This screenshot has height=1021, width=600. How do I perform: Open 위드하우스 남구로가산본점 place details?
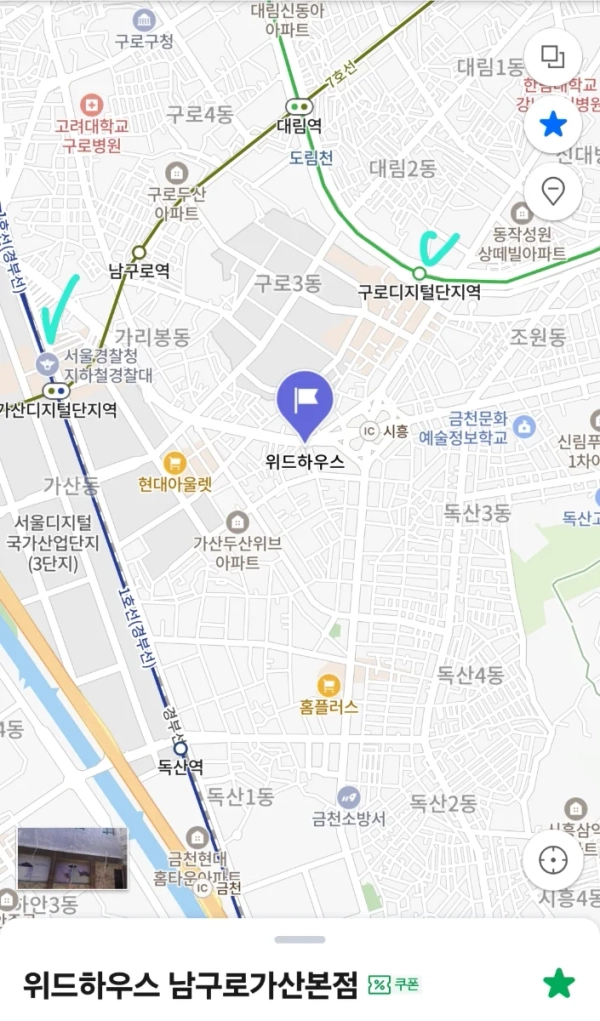coord(190,985)
